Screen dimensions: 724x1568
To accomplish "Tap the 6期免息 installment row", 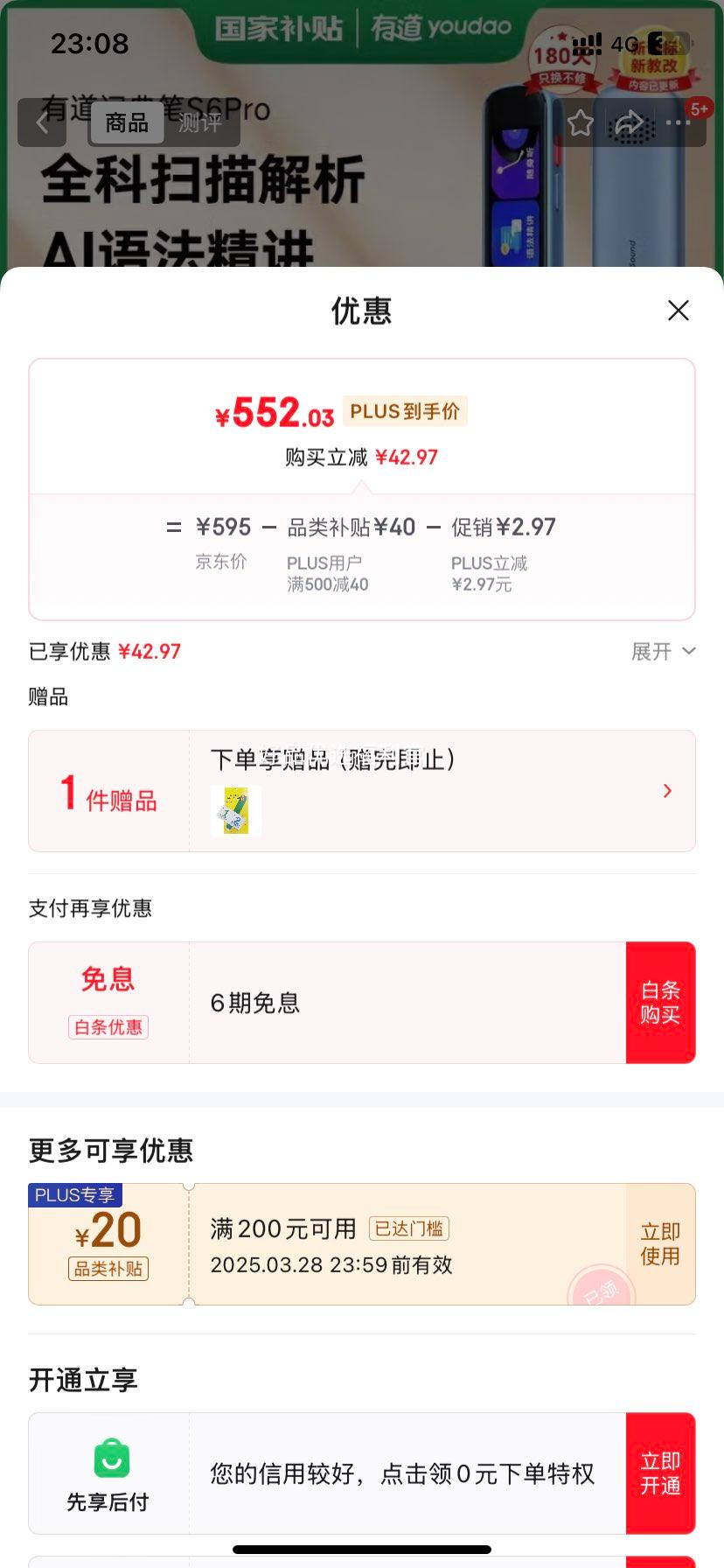I will (350, 1002).
